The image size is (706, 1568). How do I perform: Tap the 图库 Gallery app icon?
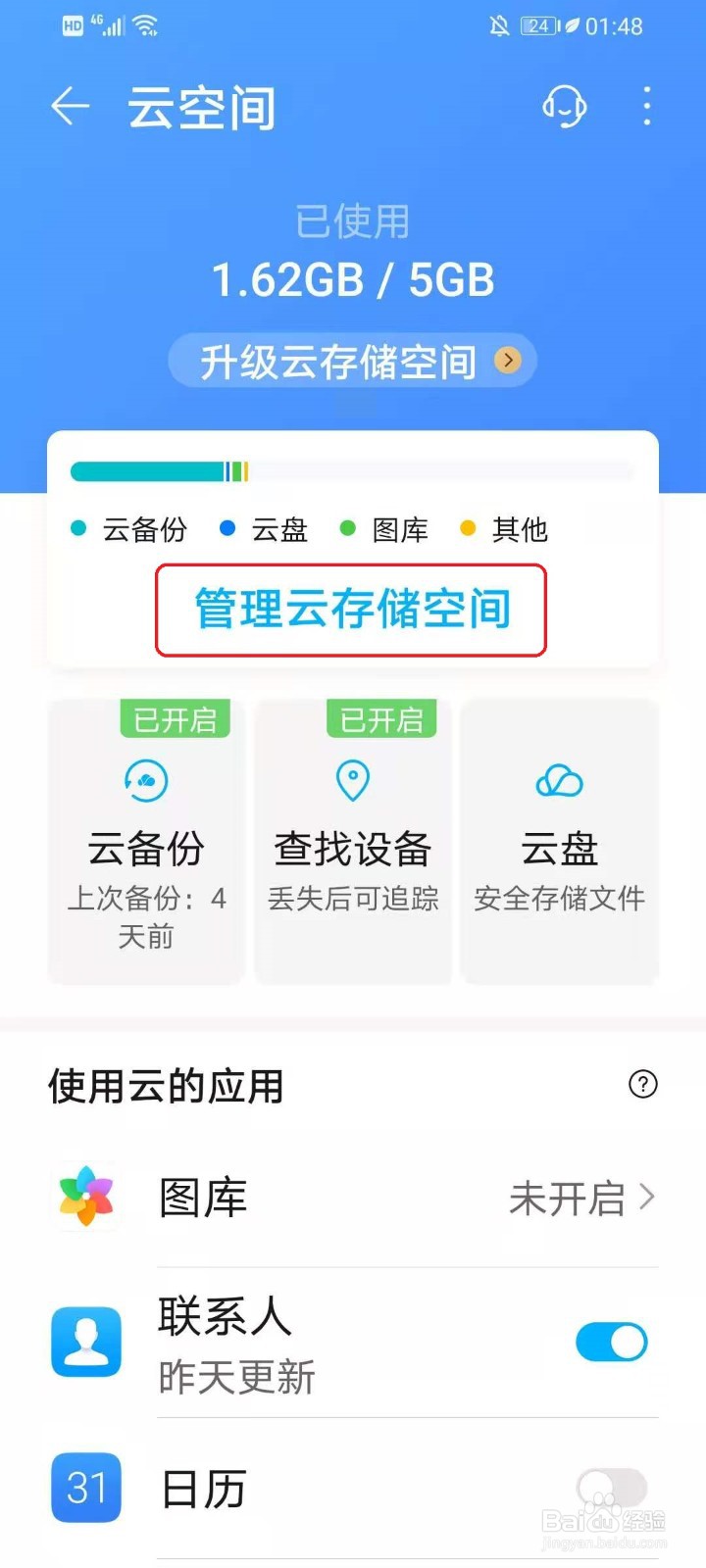point(85,1198)
